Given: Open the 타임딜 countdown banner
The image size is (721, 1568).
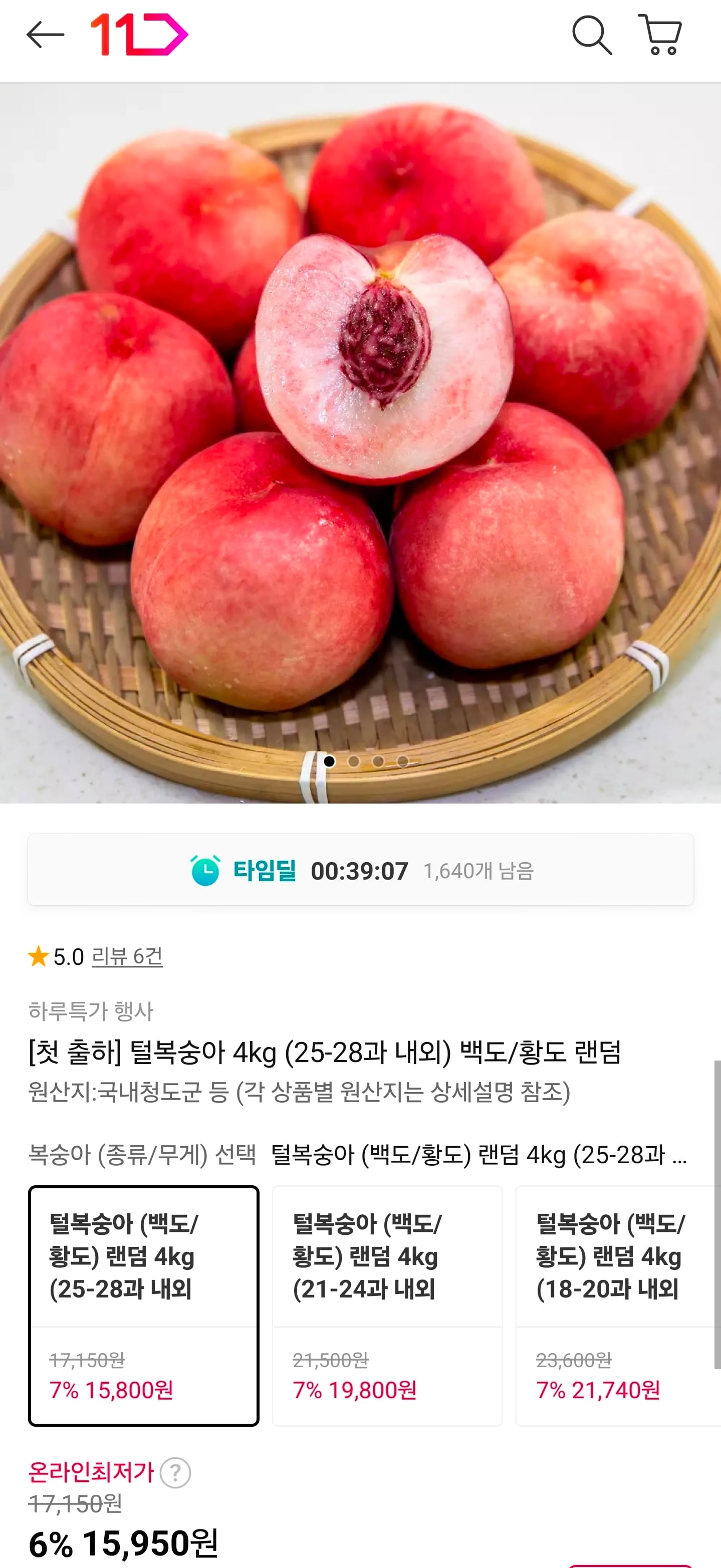Looking at the screenshot, I should (x=361, y=870).
